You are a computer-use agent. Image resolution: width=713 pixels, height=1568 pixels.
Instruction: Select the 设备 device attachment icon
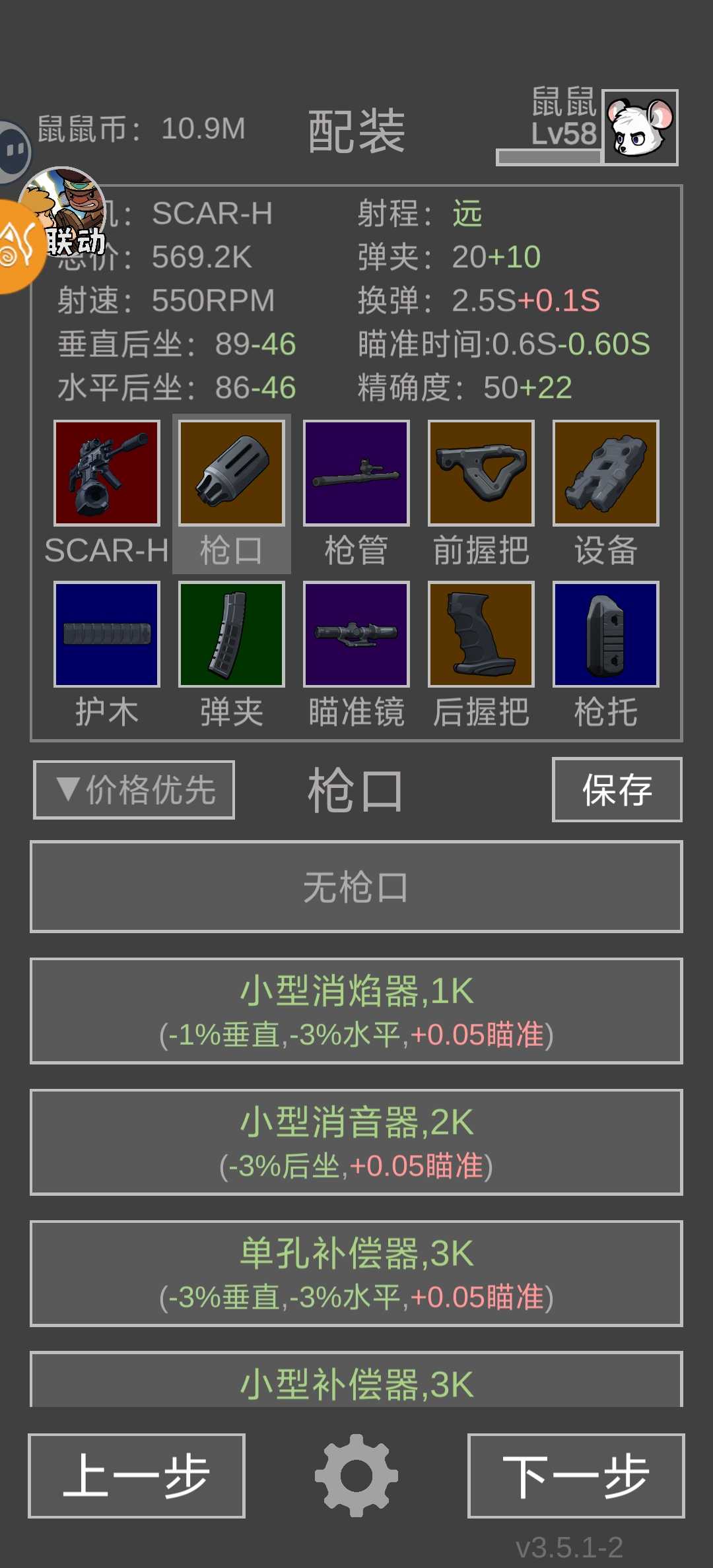[605, 473]
